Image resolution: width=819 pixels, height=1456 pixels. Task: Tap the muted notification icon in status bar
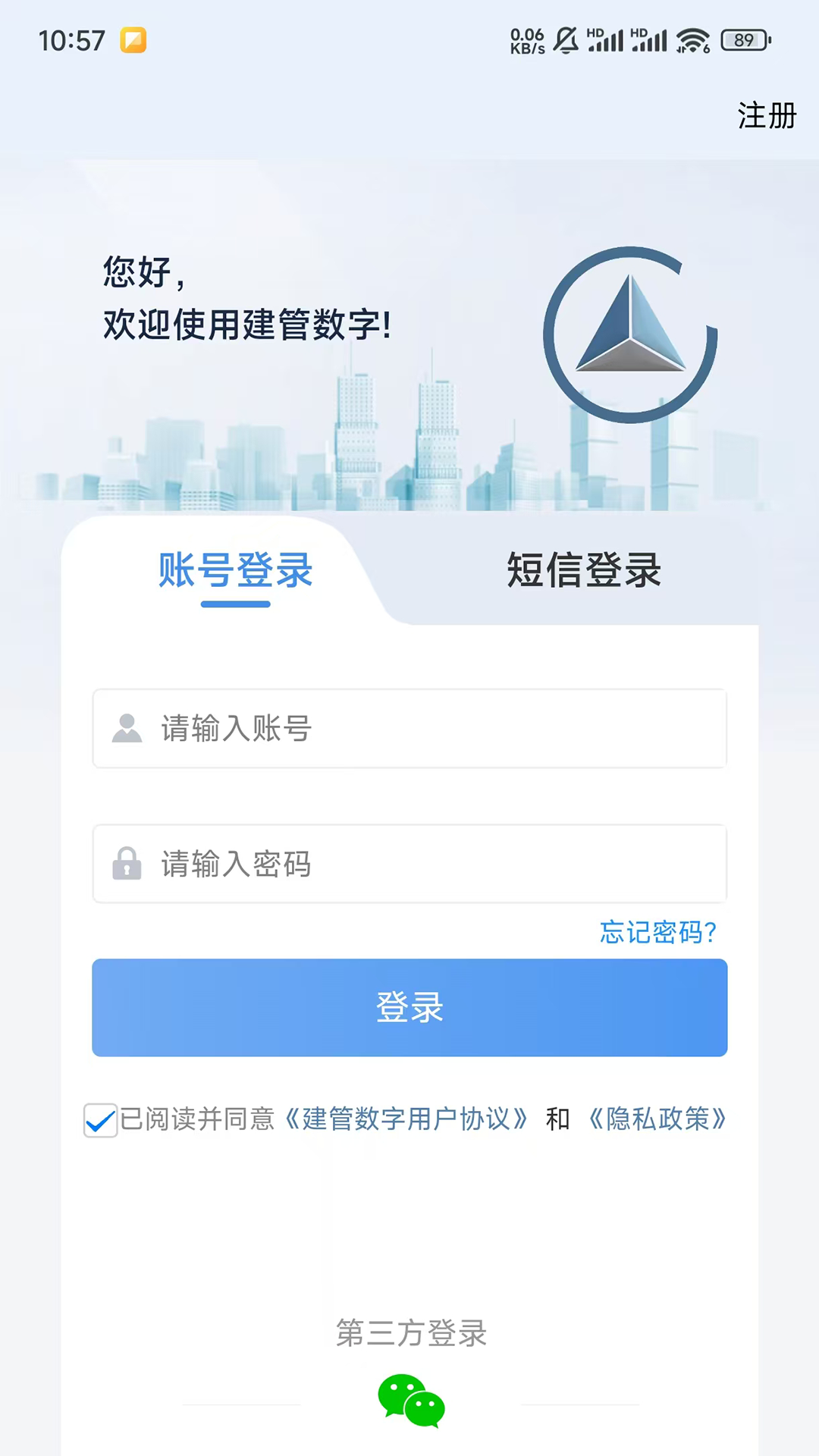[x=565, y=39]
